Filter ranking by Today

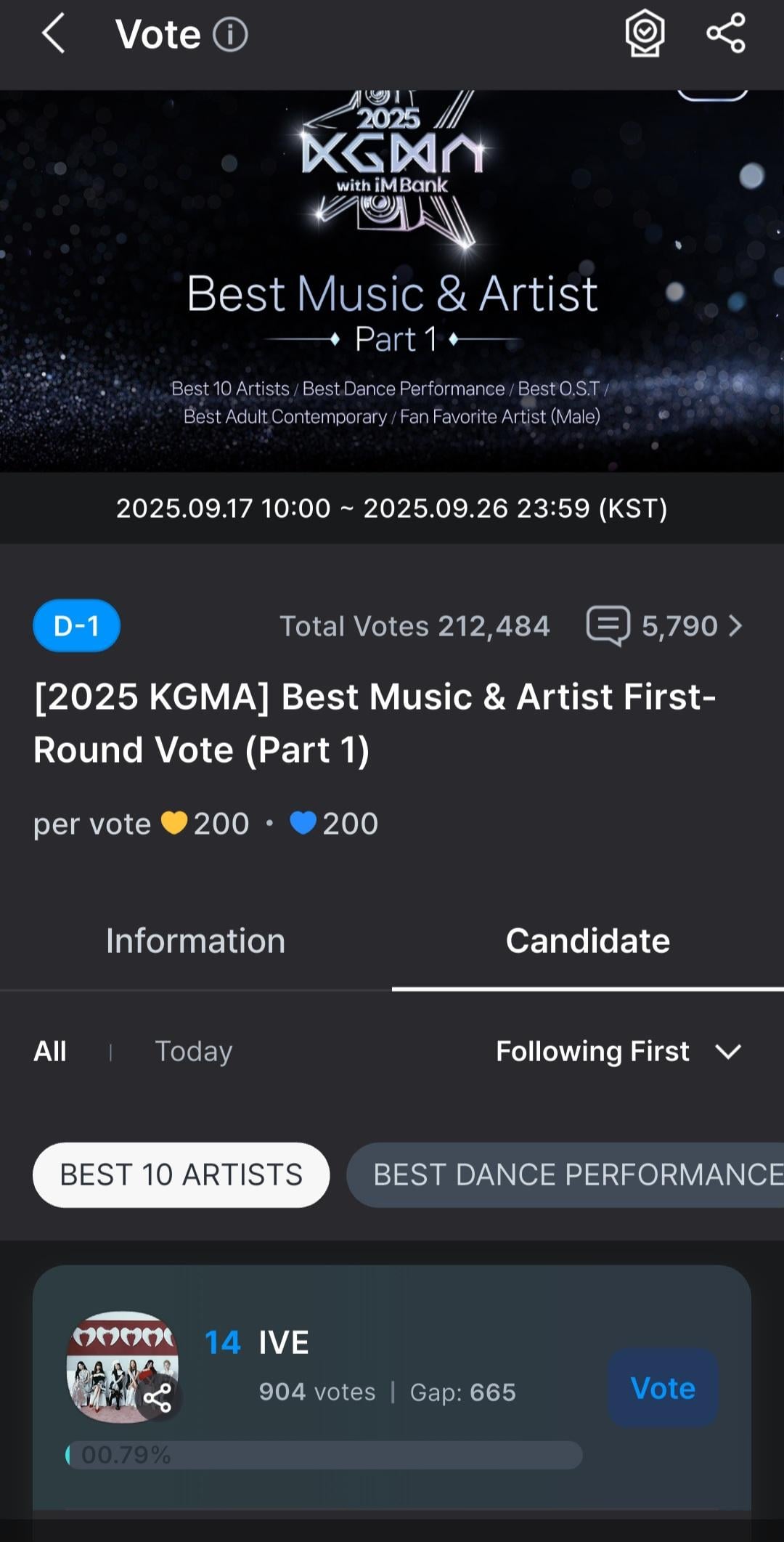(x=193, y=1051)
